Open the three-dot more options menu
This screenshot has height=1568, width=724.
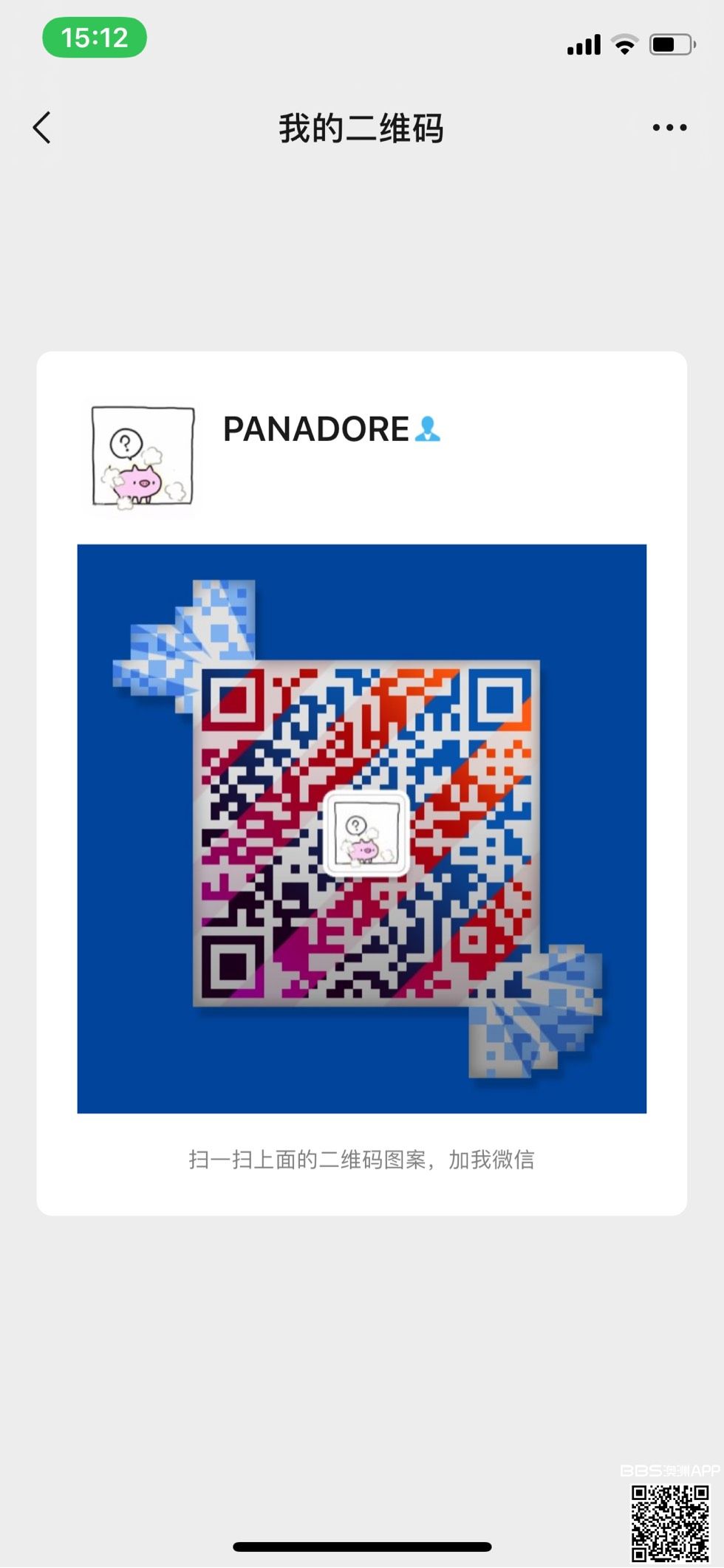669,128
